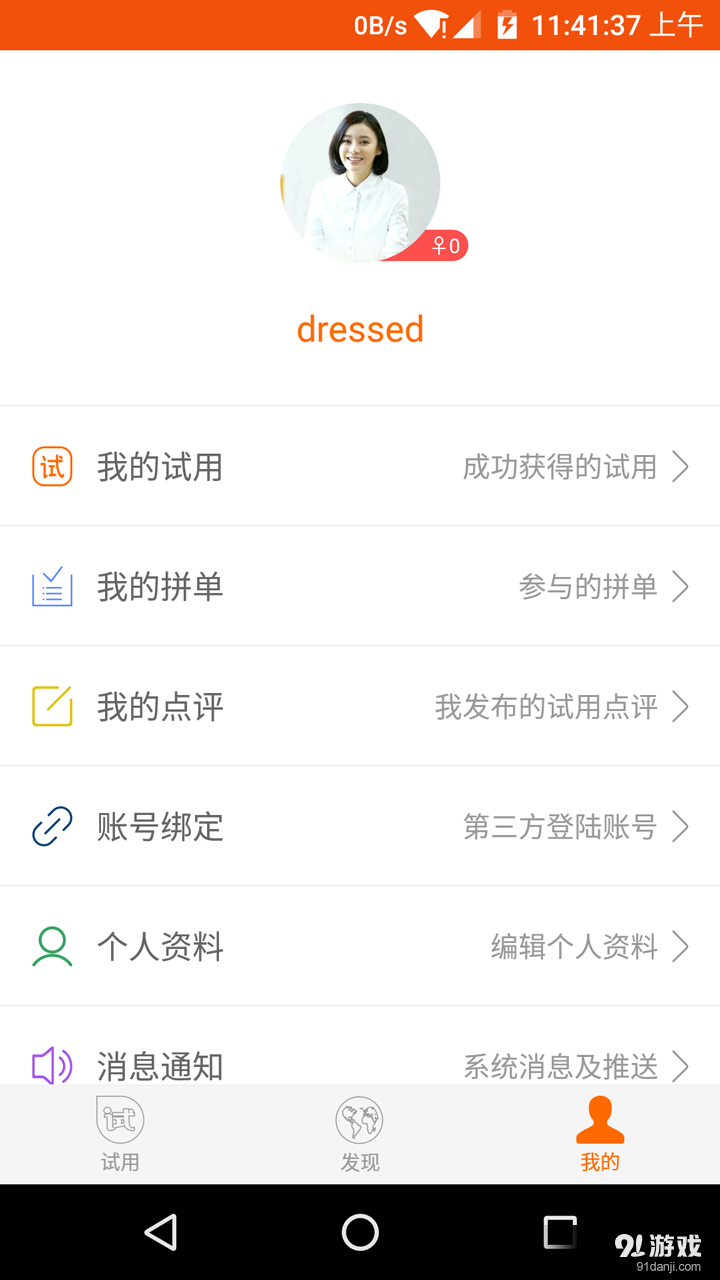Click the globe icon above 发现

point(360,1119)
